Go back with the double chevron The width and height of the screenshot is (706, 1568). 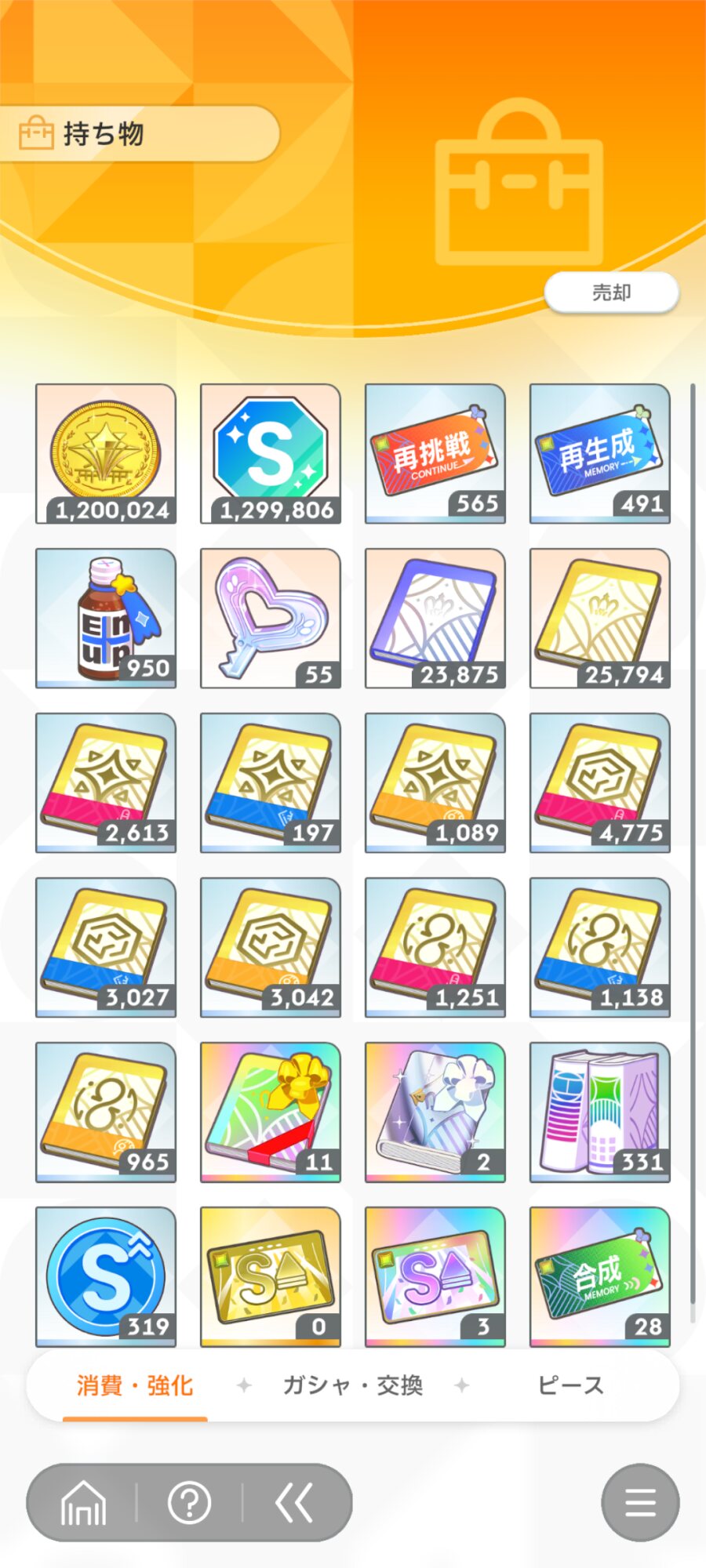pyautogui.click(x=294, y=1502)
